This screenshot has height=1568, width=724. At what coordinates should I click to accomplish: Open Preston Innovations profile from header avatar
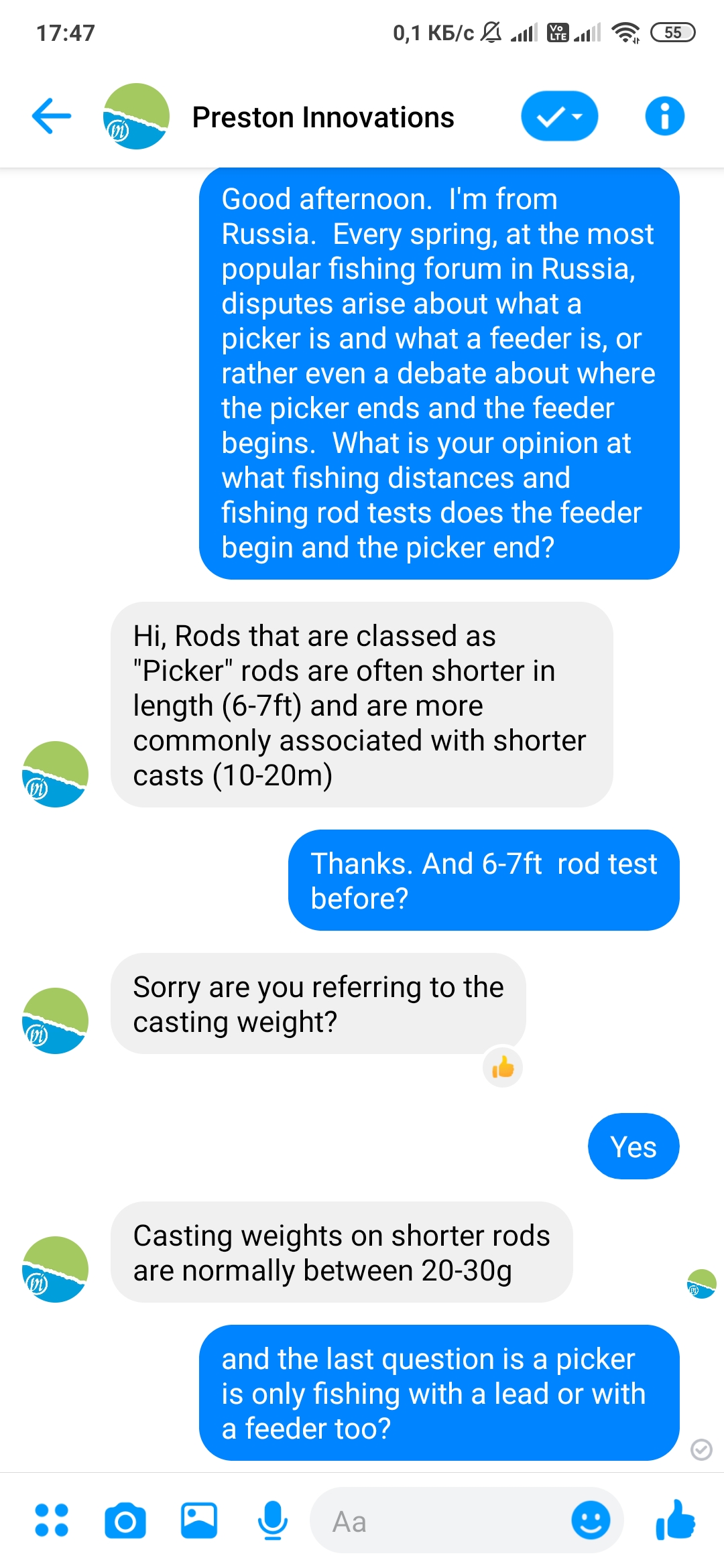[136, 116]
